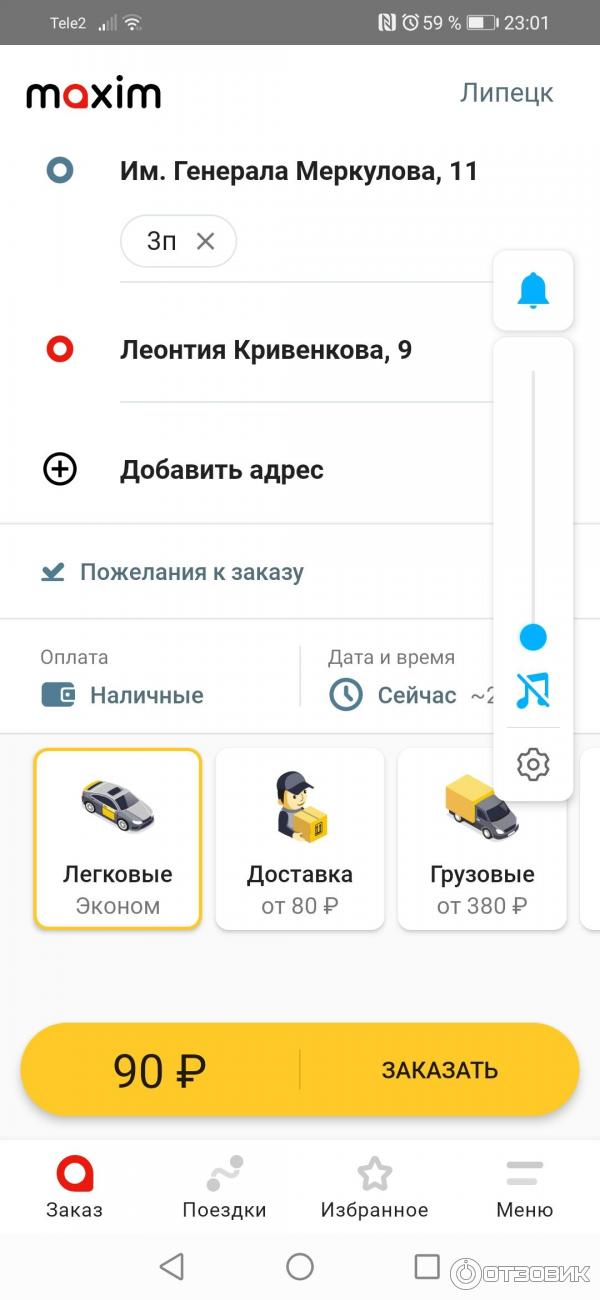This screenshot has height=1300, width=600.
Task: Select the Легковые Эконом tariff
Action: click(x=118, y=840)
